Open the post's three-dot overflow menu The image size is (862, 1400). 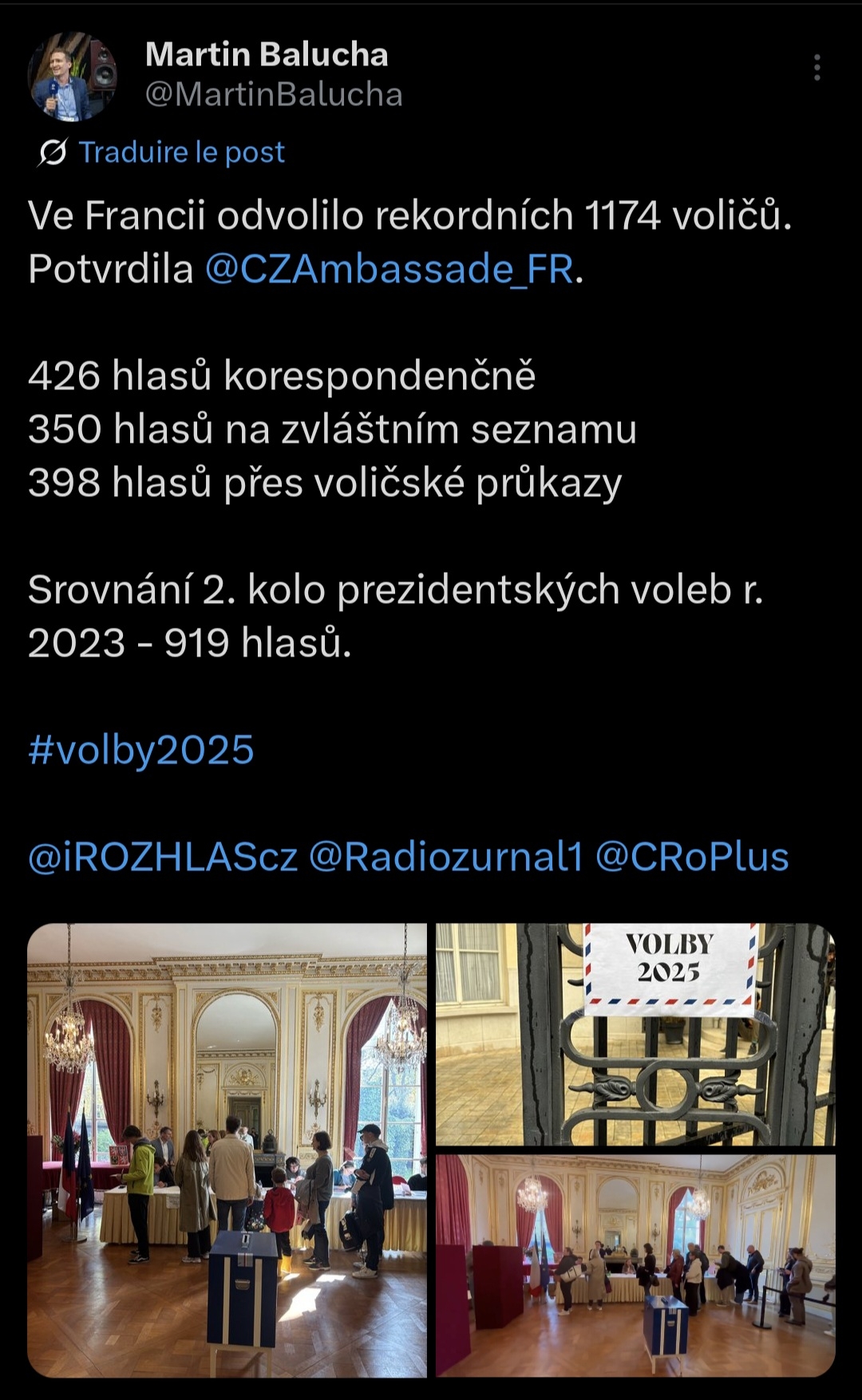point(817,68)
